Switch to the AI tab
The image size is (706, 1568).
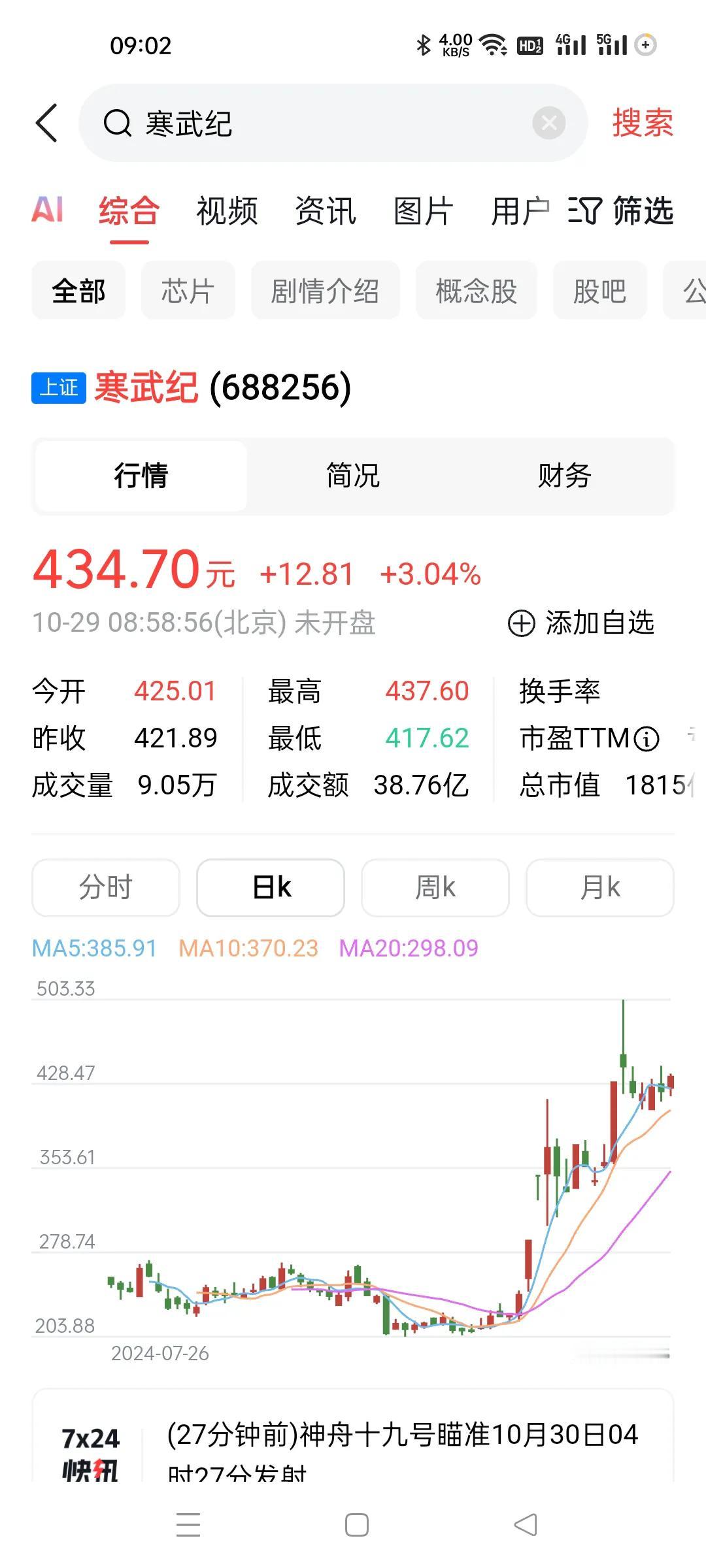tap(48, 210)
